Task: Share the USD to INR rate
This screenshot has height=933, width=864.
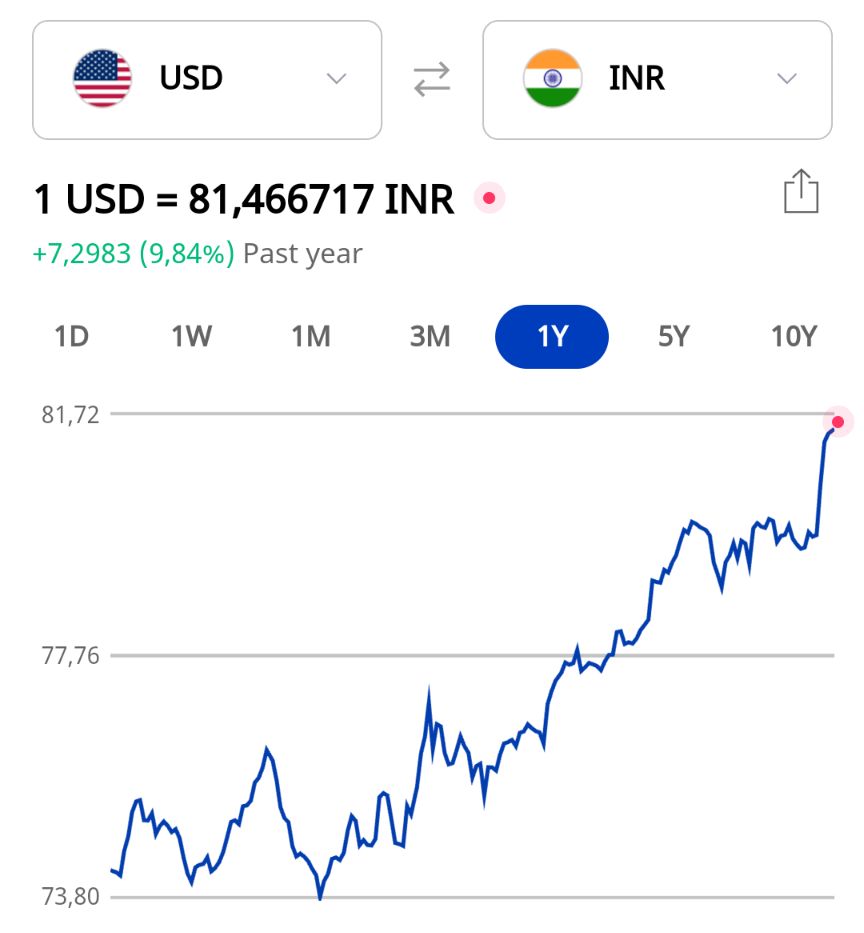Action: [801, 191]
